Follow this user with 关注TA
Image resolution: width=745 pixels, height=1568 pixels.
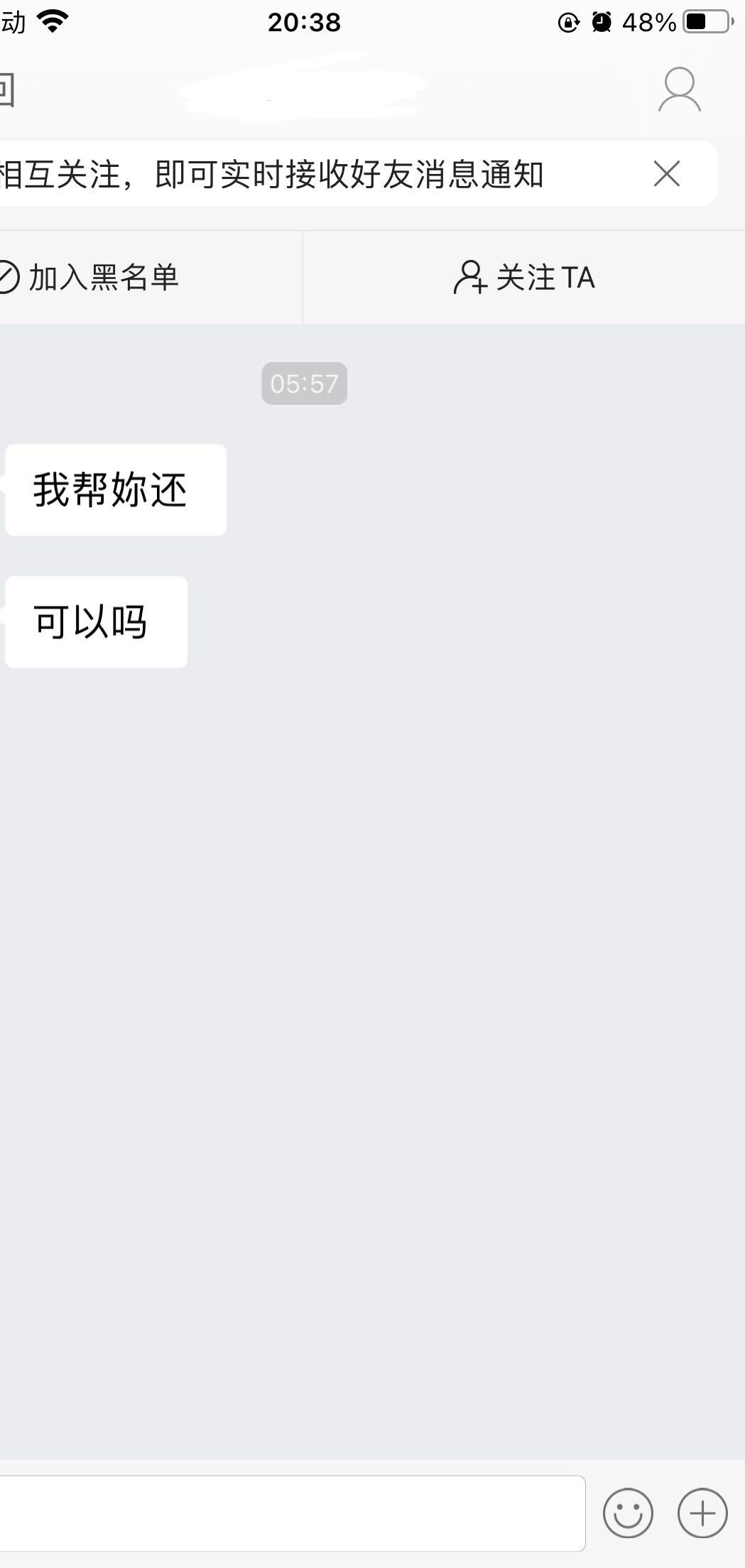click(x=524, y=278)
